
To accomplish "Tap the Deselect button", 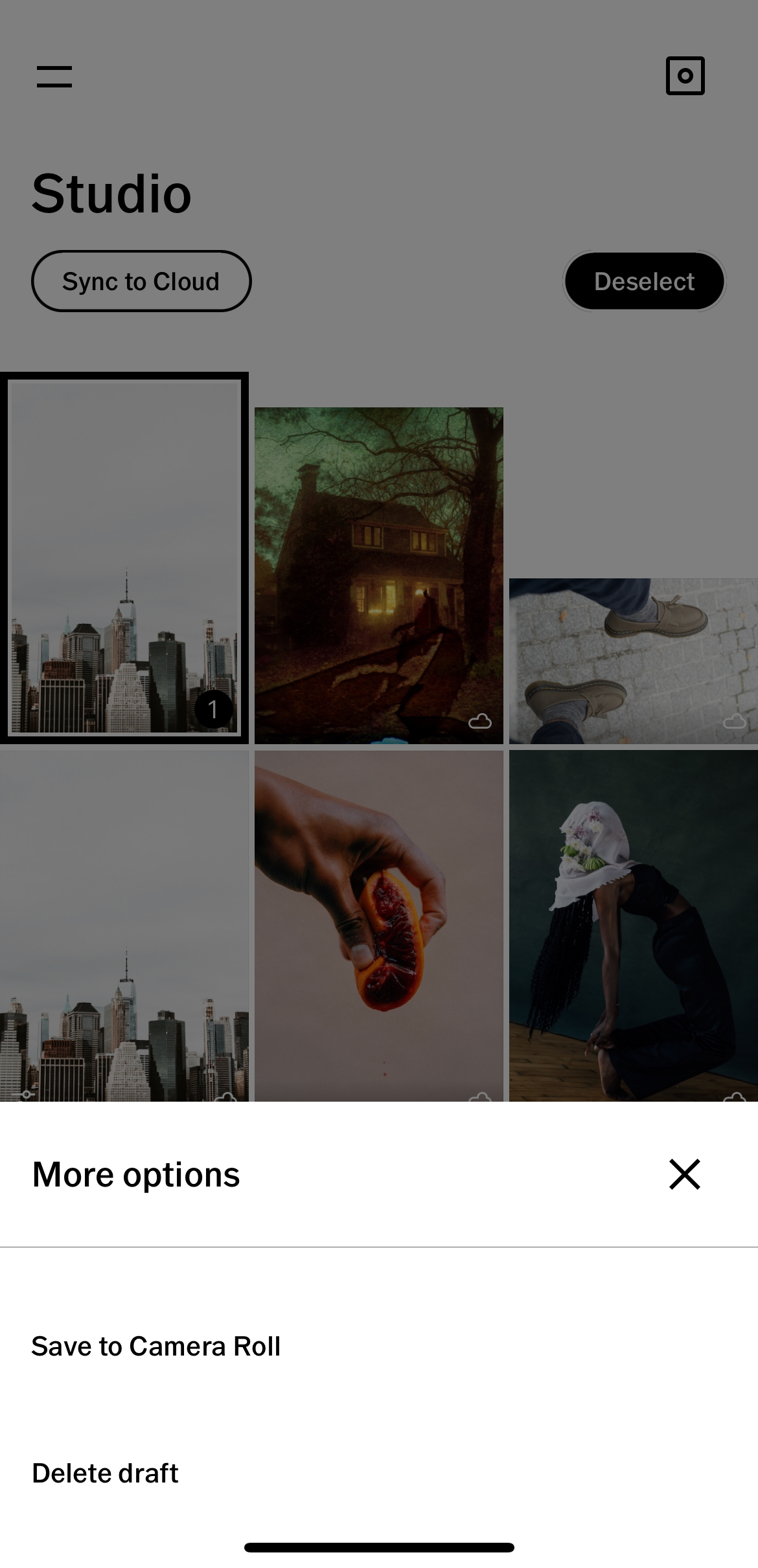I will pos(644,282).
